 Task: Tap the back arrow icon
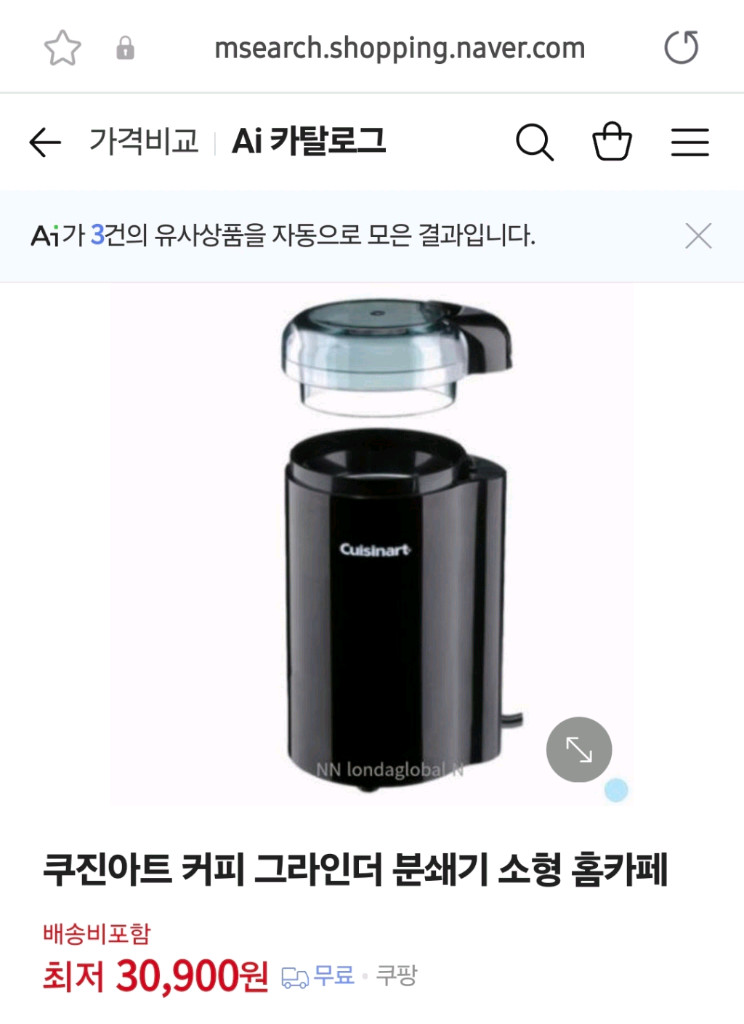pyautogui.click(x=45, y=142)
